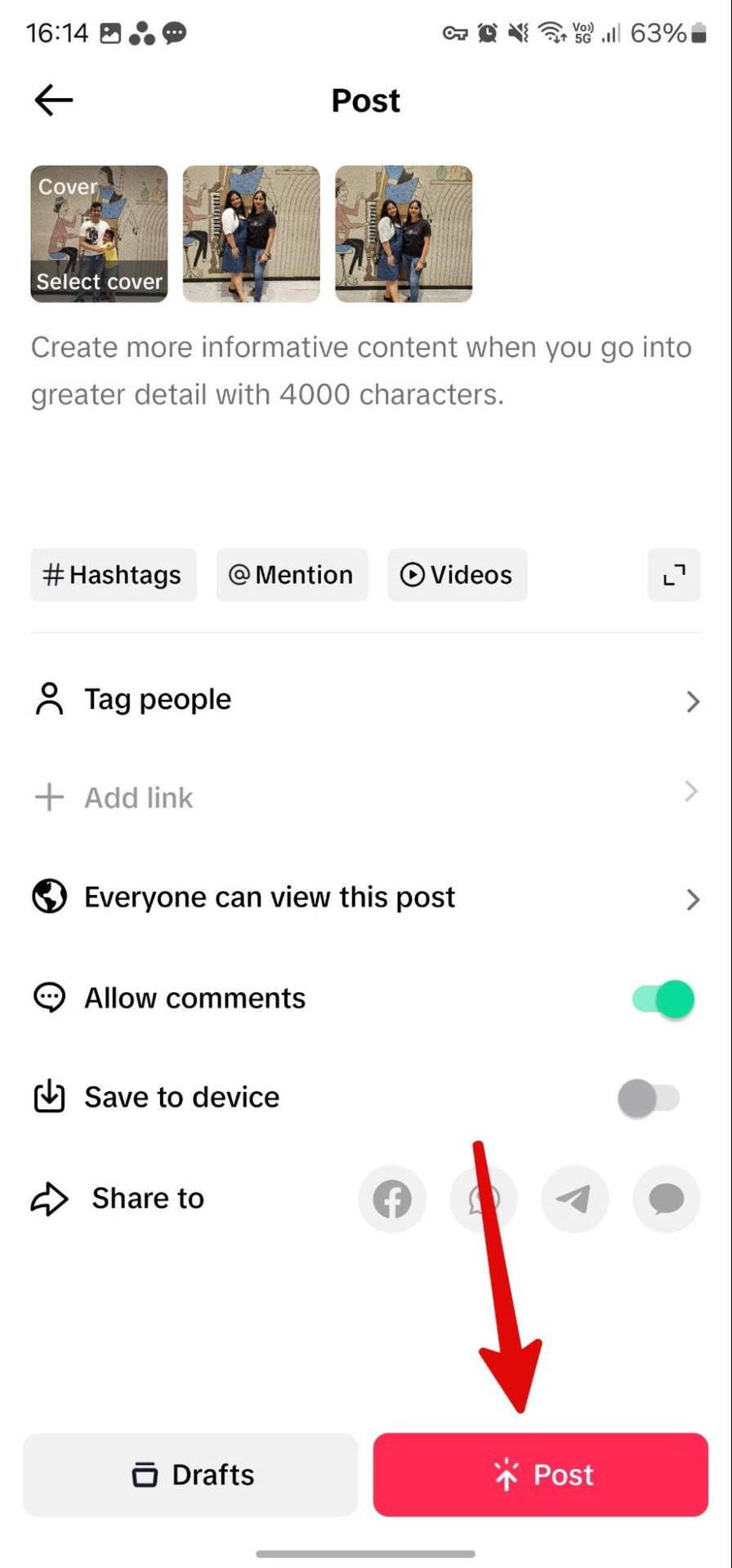This screenshot has width=732, height=1568.
Task: Add Hashtags to the caption
Action: point(114,575)
